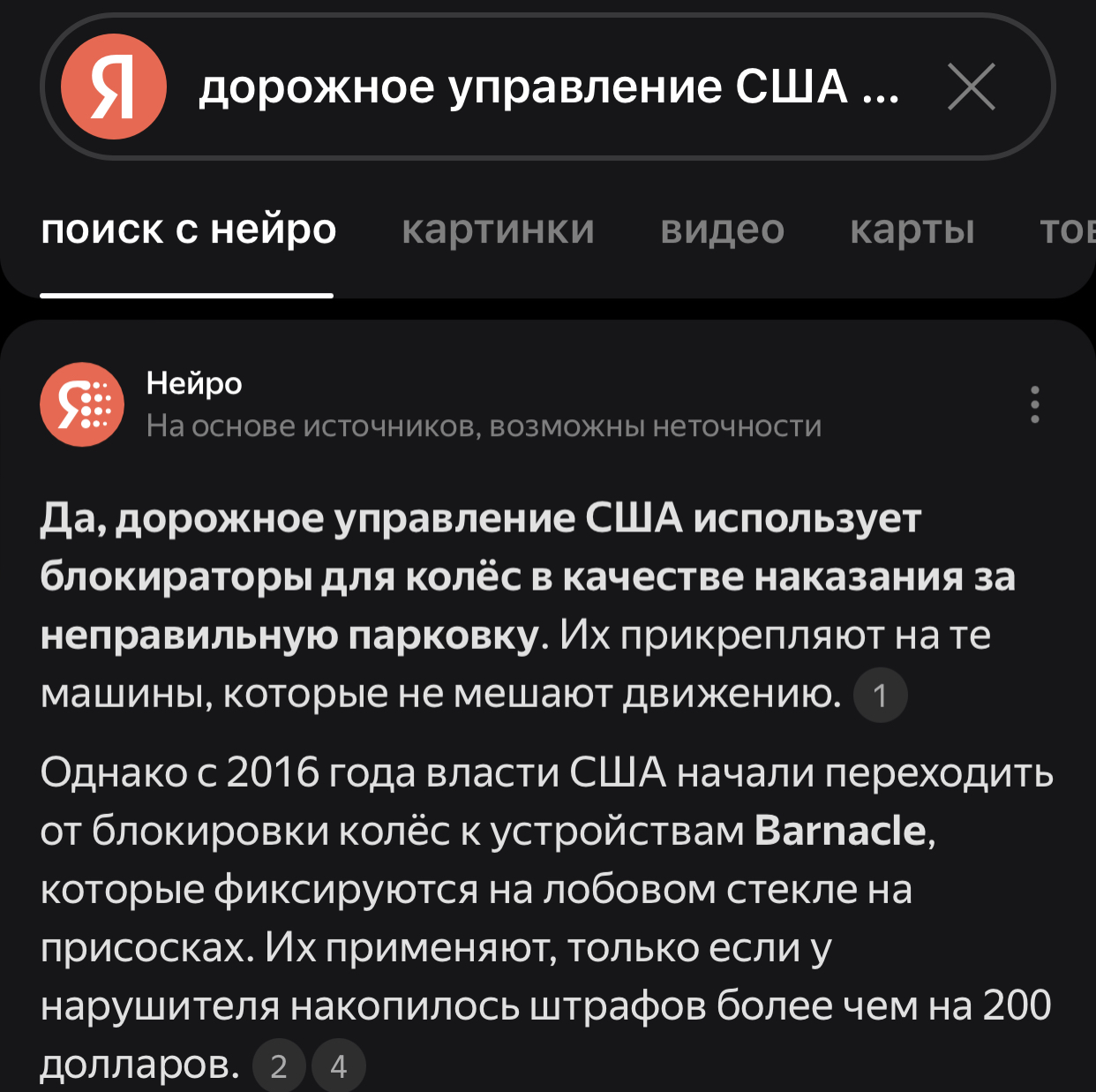1096x1092 pixels.
Task: Select the поиск с нейро tab
Action: [188, 230]
